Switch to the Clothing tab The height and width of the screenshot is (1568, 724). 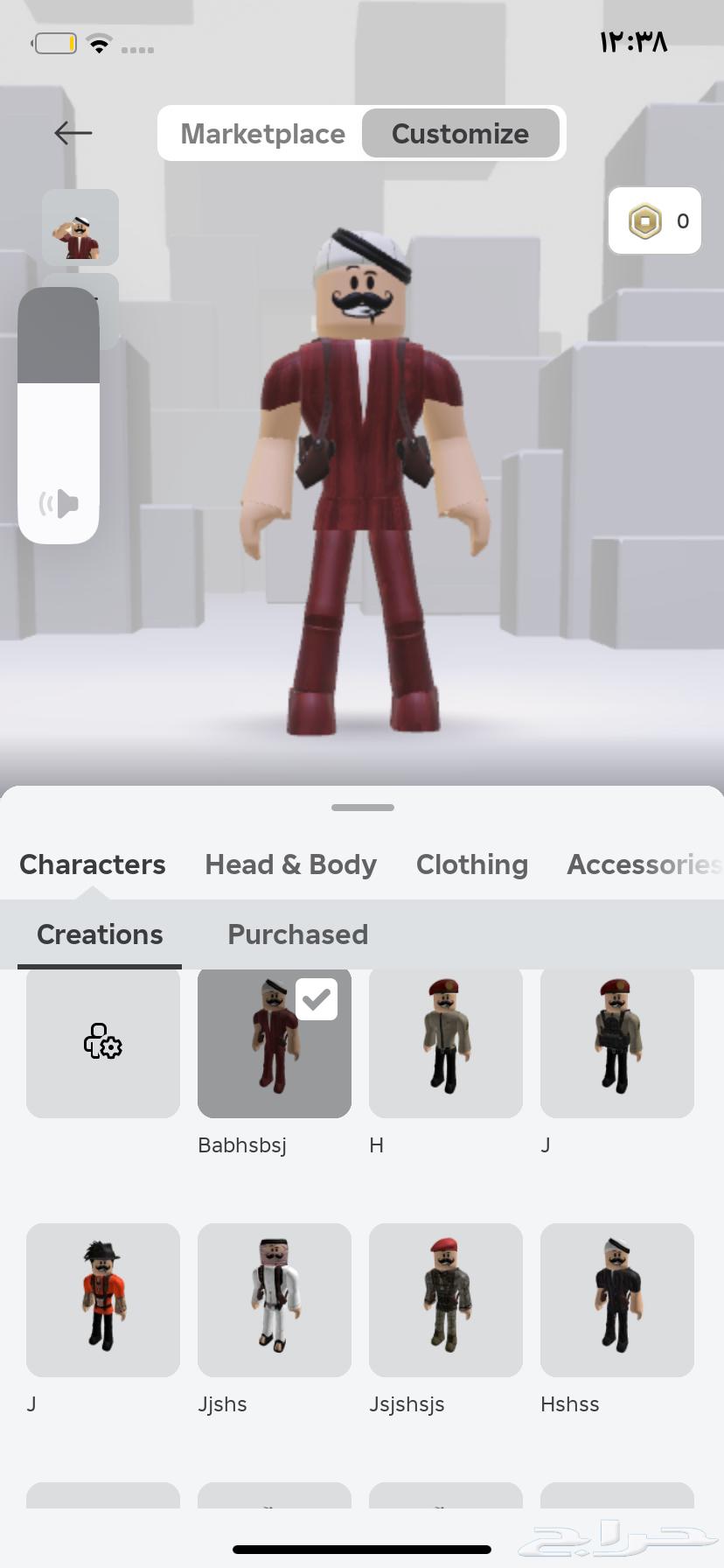(471, 864)
